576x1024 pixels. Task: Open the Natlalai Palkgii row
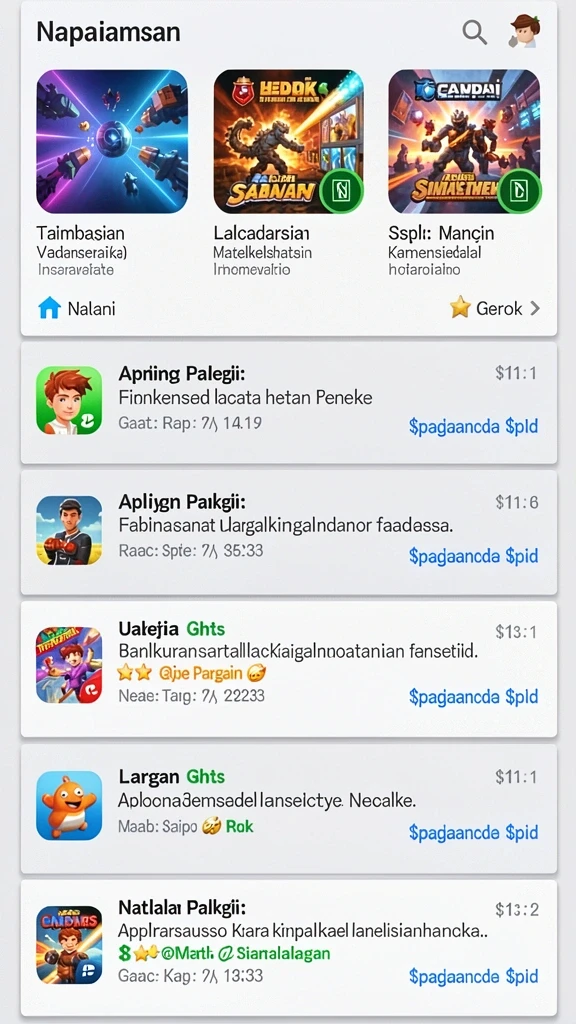[289, 948]
